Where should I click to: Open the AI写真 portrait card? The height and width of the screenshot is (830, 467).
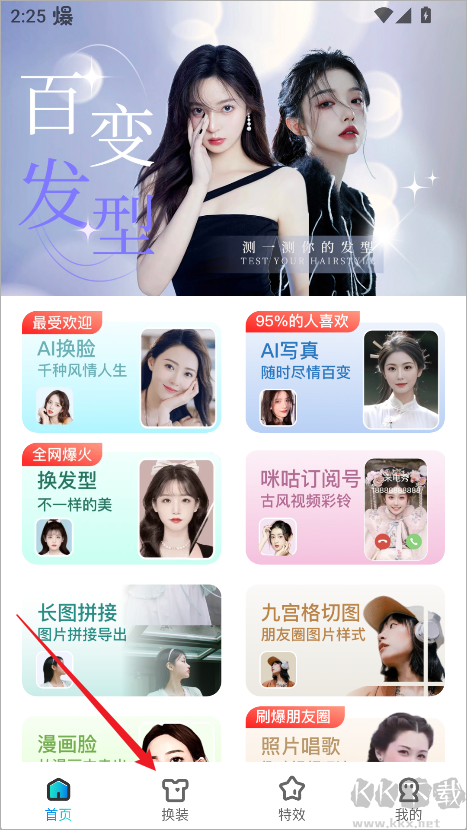[345, 375]
